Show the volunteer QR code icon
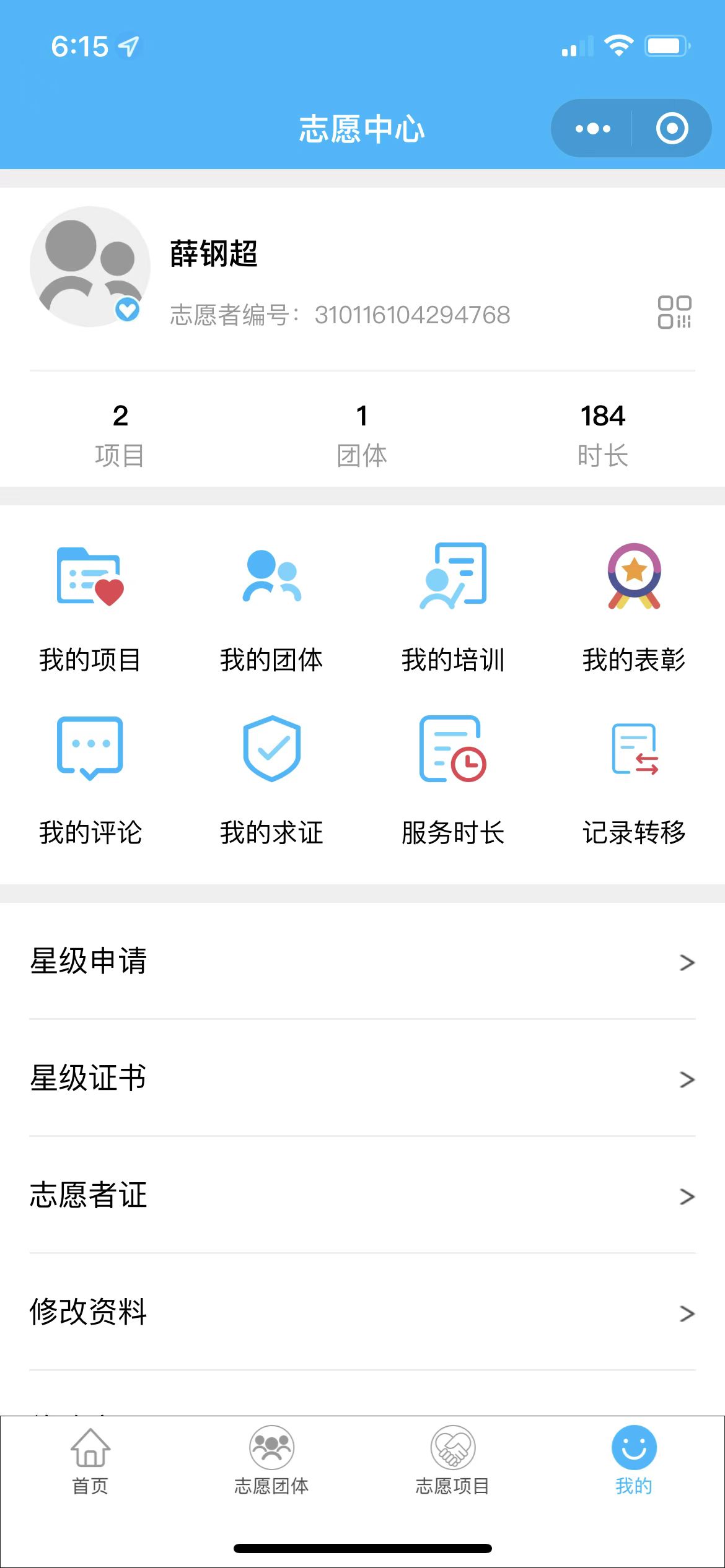The width and height of the screenshot is (725, 1568). click(x=674, y=312)
